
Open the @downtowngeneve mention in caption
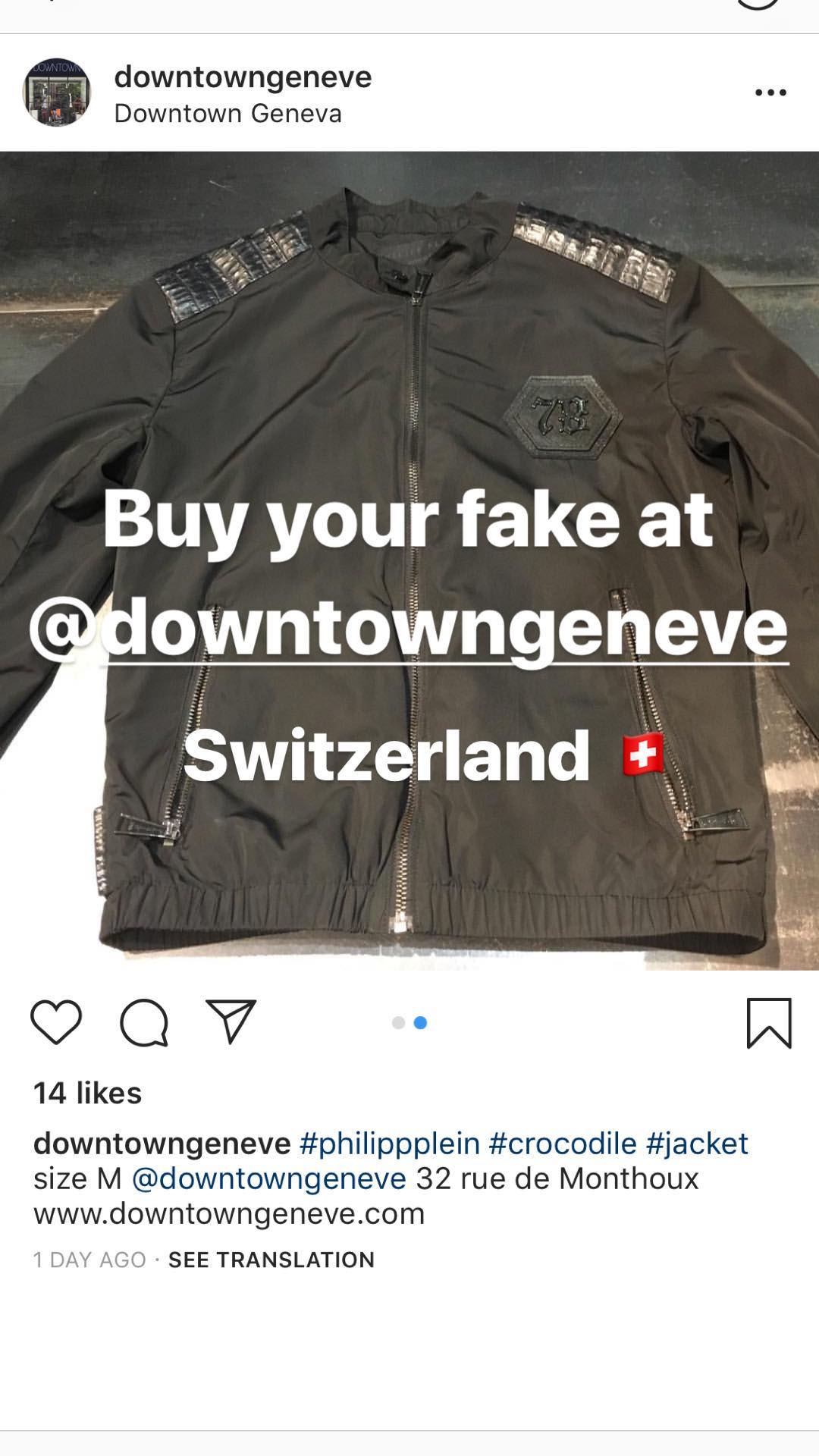pos(269,1178)
